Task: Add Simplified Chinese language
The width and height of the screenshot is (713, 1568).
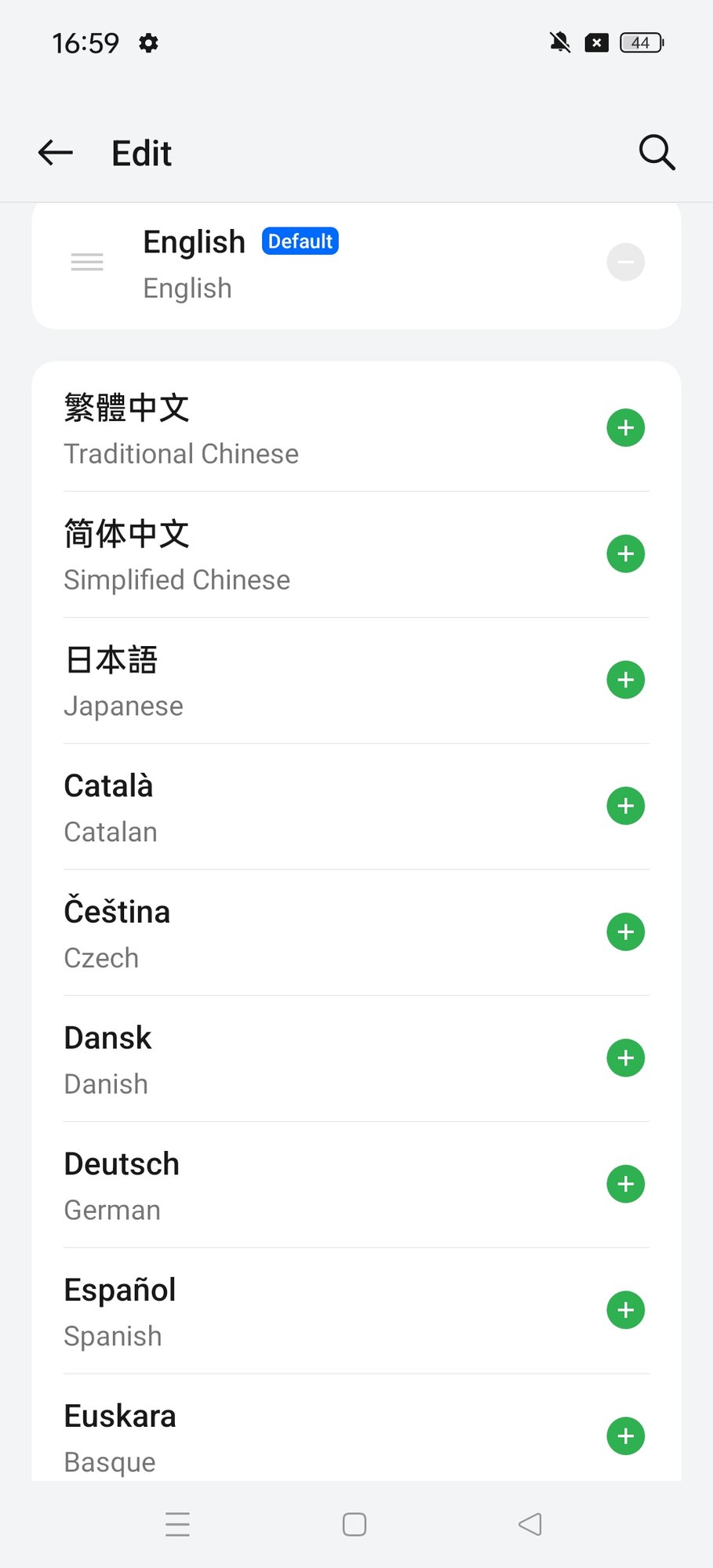Action: tap(625, 554)
